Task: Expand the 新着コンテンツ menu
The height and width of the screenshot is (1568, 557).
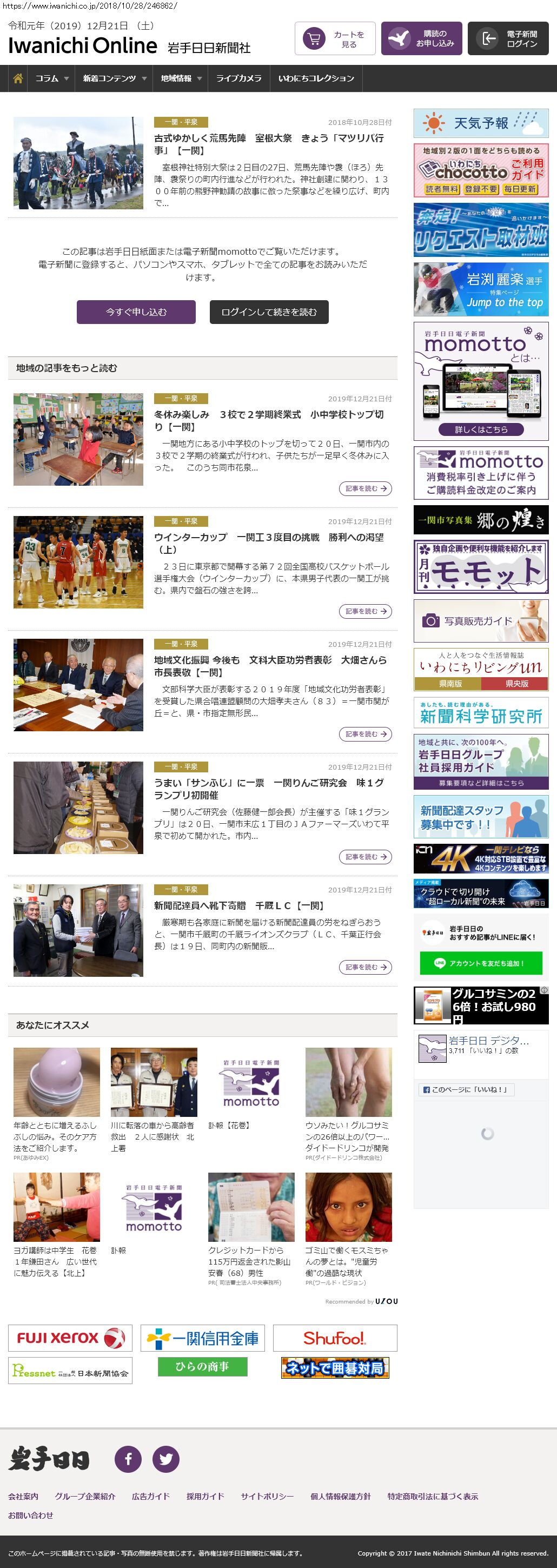Action: (x=114, y=78)
